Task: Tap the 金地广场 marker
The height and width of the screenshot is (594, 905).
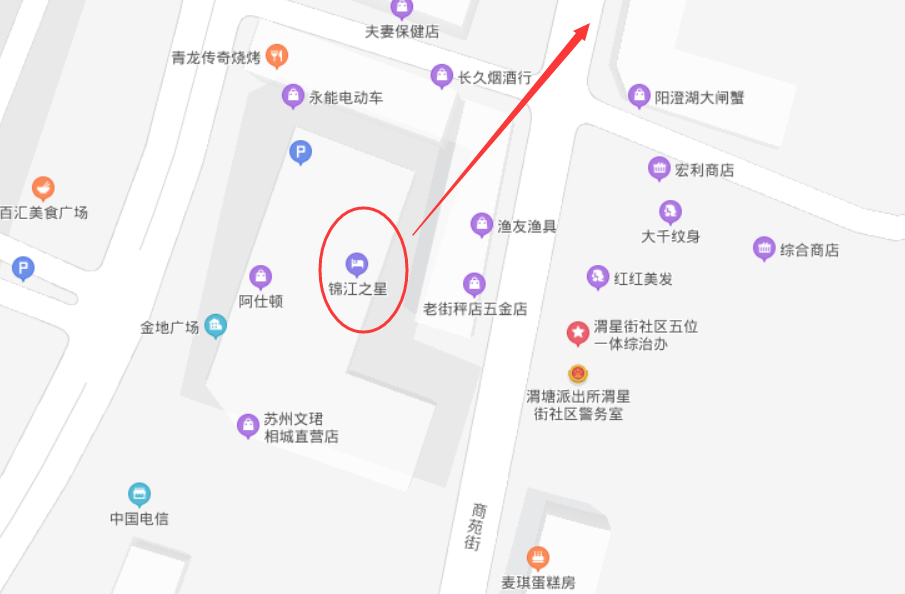Action: click(215, 326)
